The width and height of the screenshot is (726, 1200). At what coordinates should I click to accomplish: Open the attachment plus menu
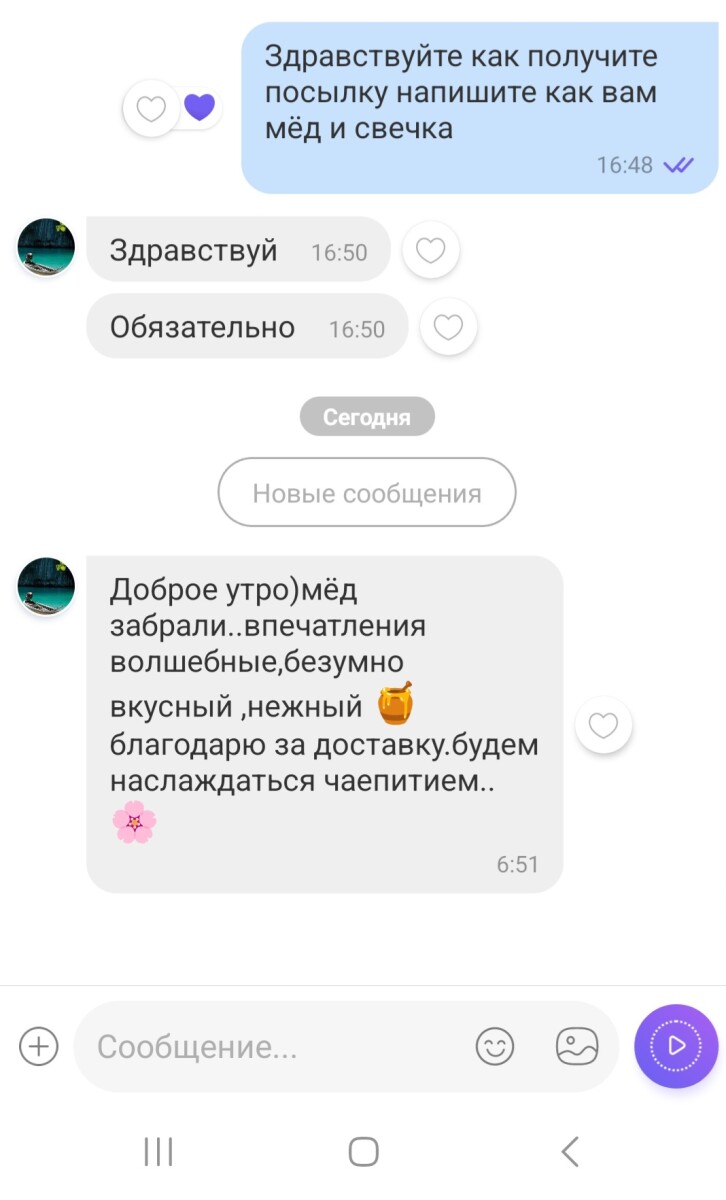click(39, 1047)
